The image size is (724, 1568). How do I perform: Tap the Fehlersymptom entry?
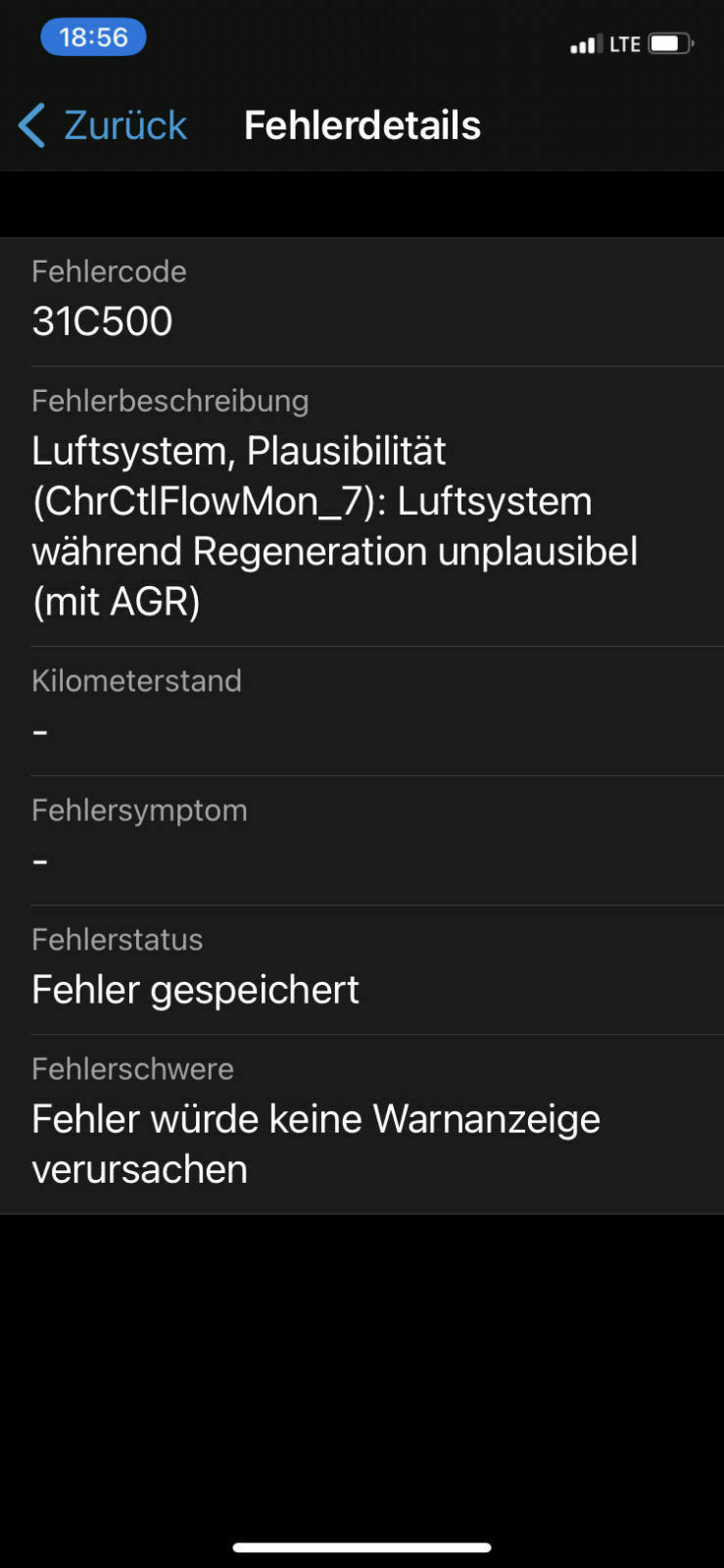[x=139, y=809]
